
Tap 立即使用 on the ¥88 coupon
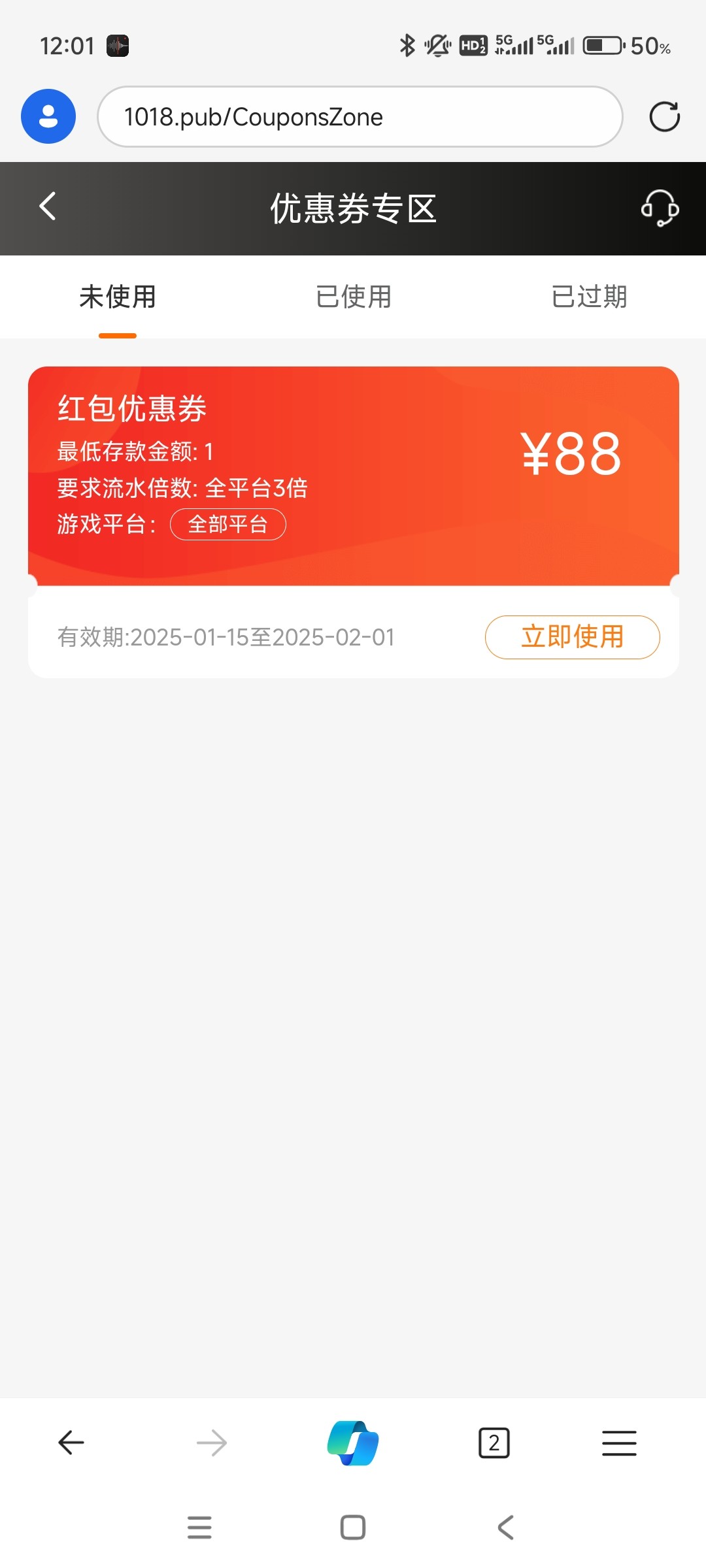pyautogui.click(x=572, y=637)
